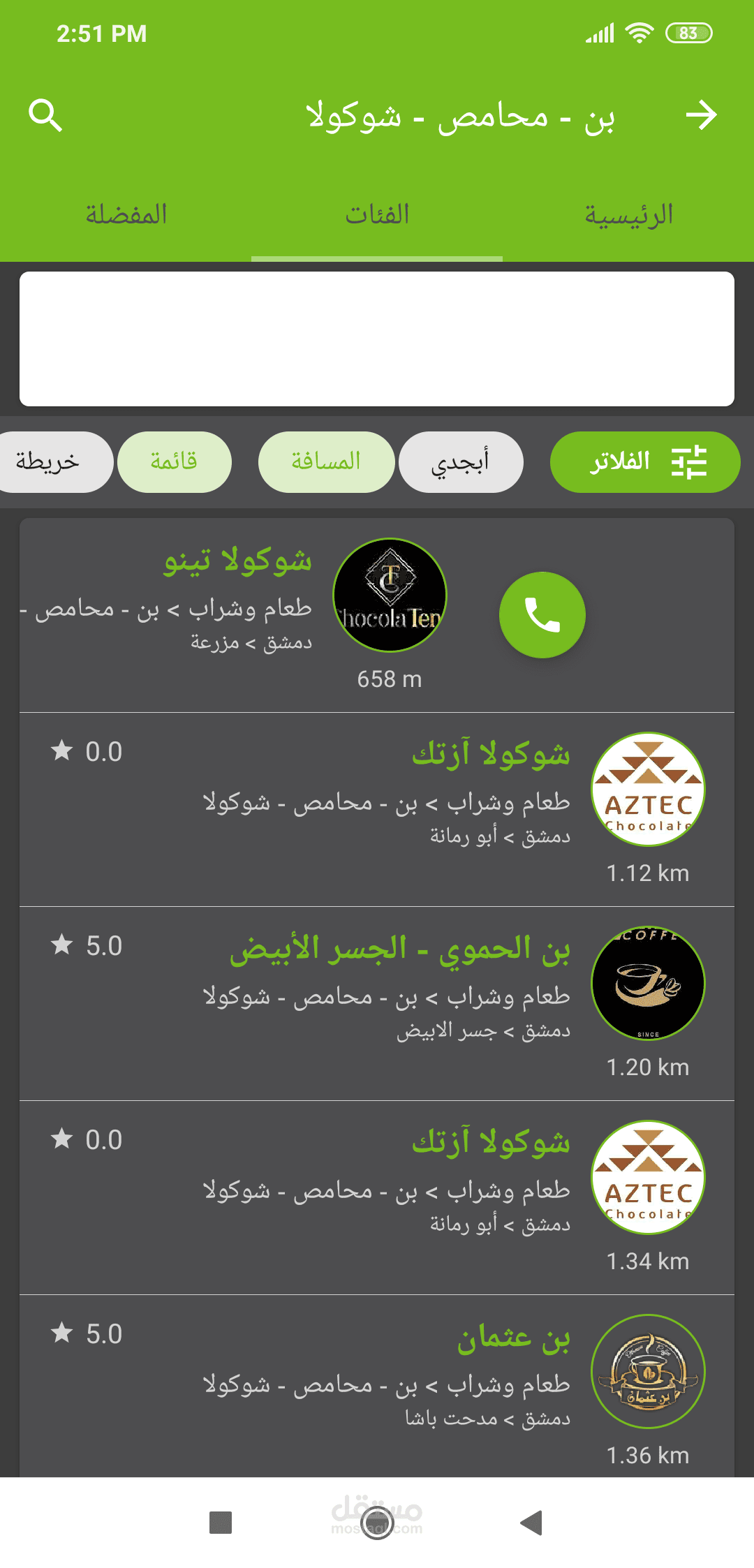Switch to خريطة map view
The height and width of the screenshot is (1568, 754).
pos(49,462)
